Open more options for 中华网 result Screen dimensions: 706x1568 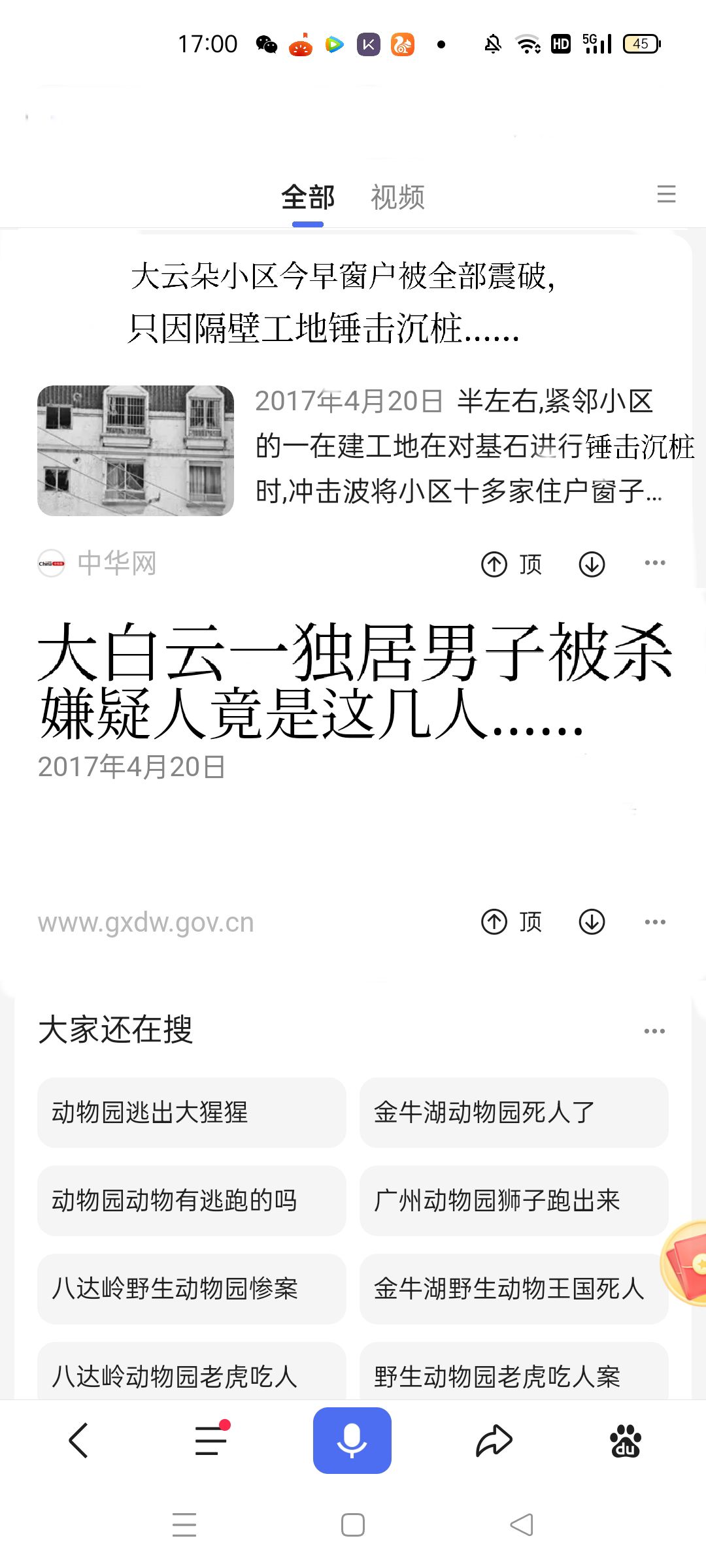tap(654, 563)
